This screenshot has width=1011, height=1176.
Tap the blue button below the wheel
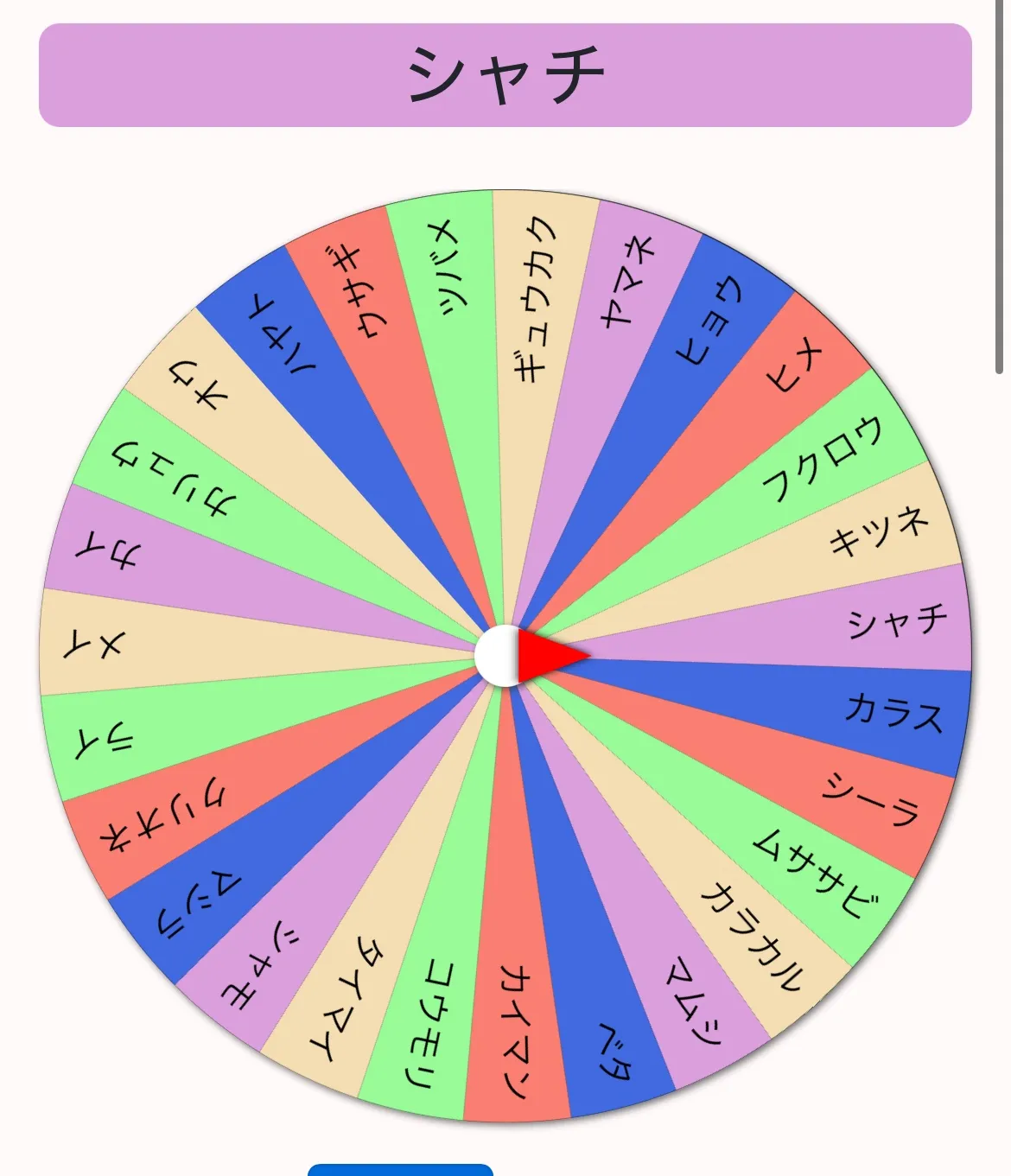pos(400,1169)
